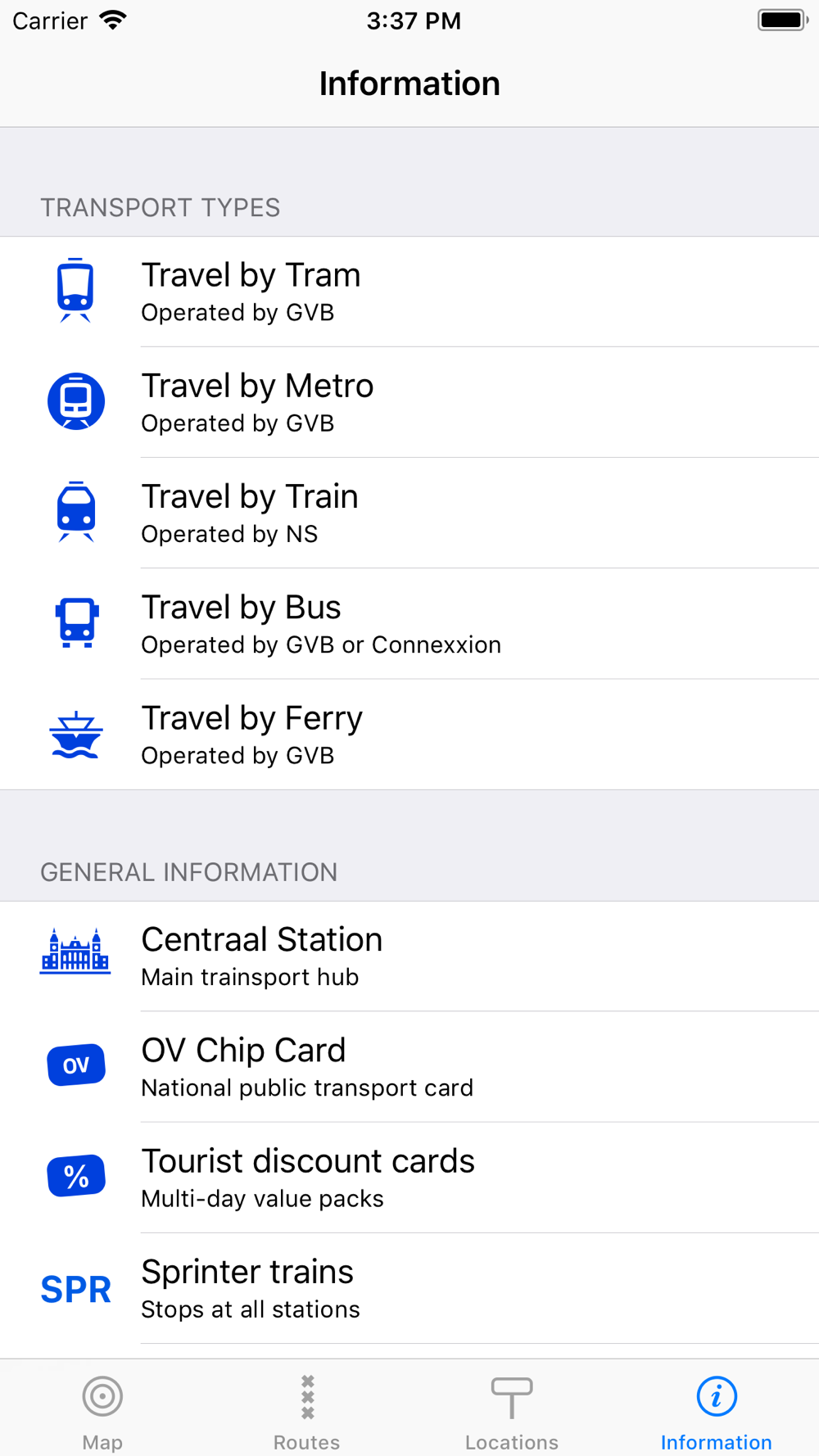View OV Chip Card details

pos(409,1066)
